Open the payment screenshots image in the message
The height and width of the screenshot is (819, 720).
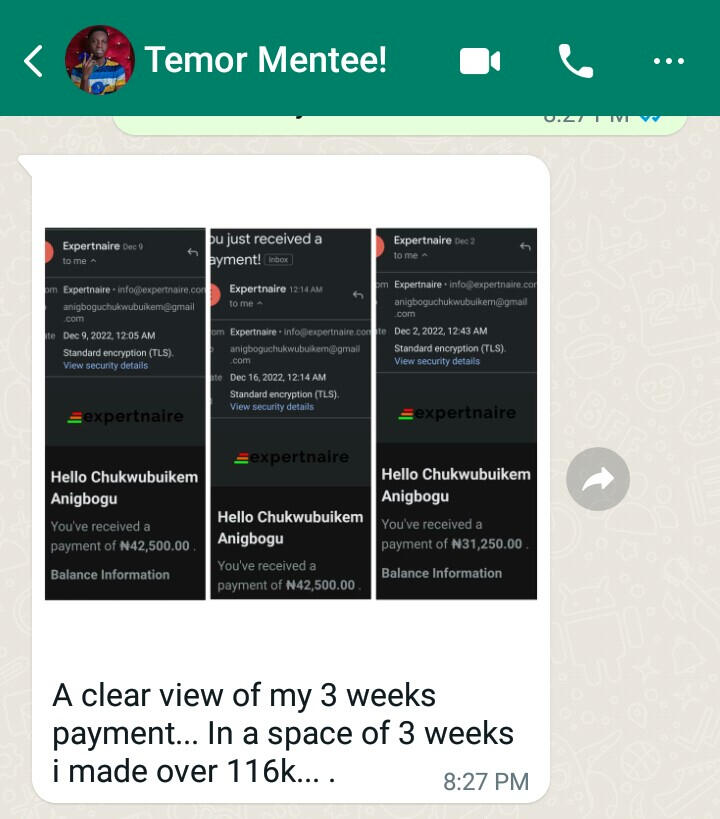[291, 413]
